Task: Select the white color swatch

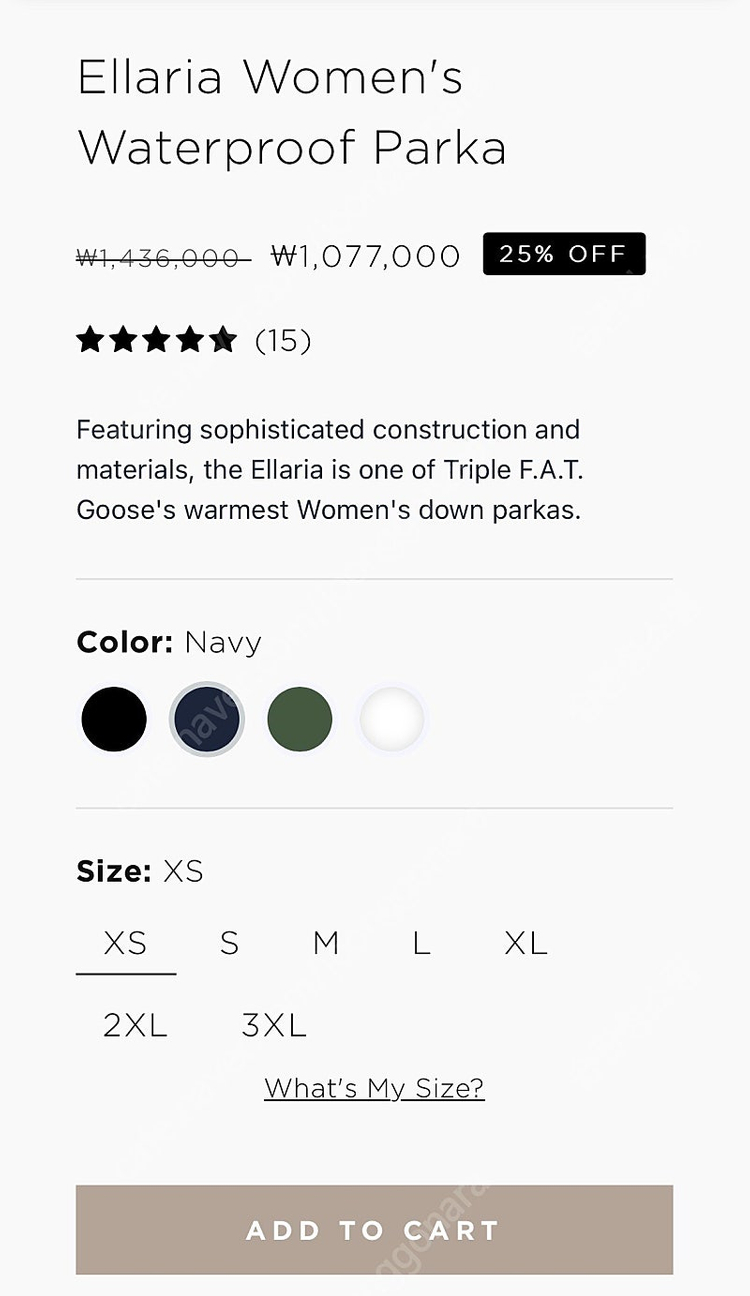Action: [x=392, y=719]
